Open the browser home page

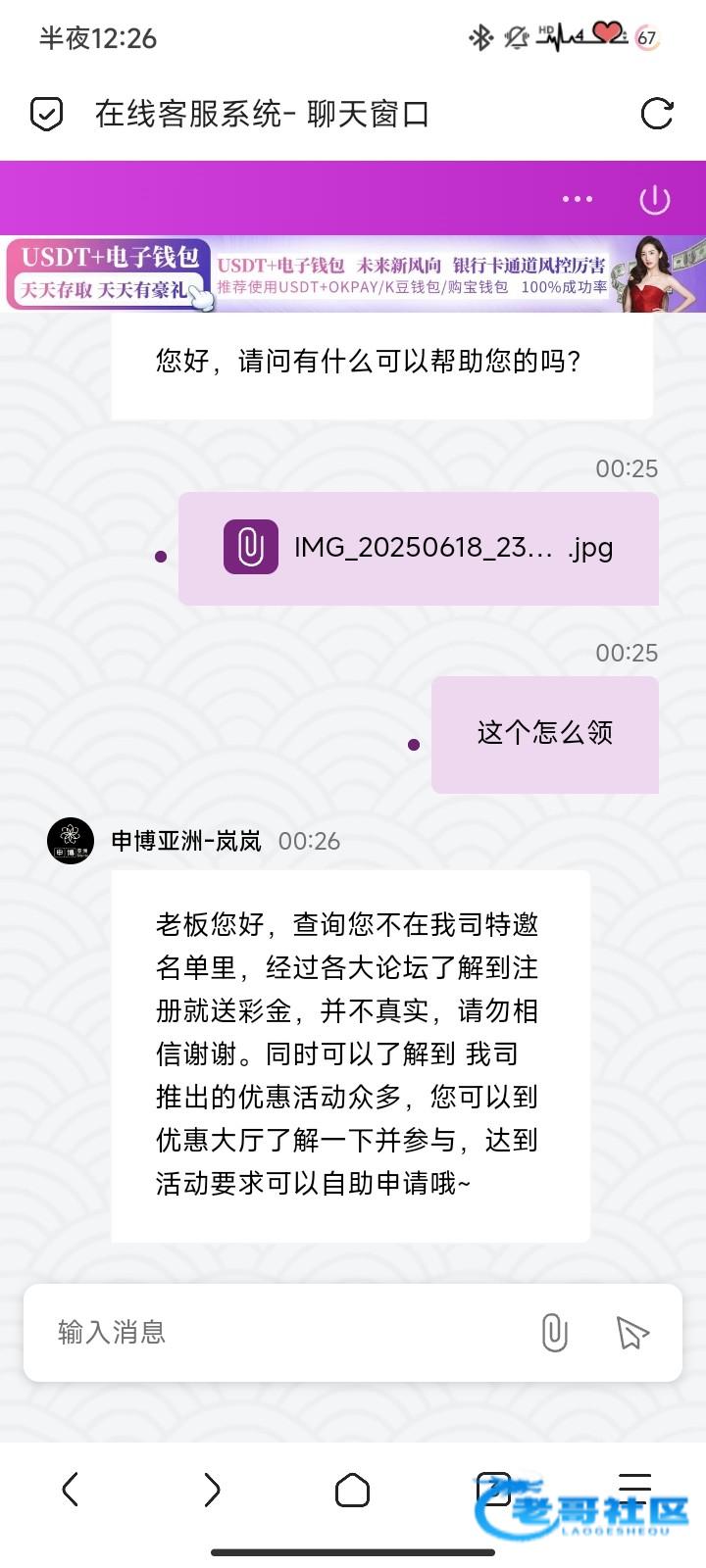tap(352, 1490)
